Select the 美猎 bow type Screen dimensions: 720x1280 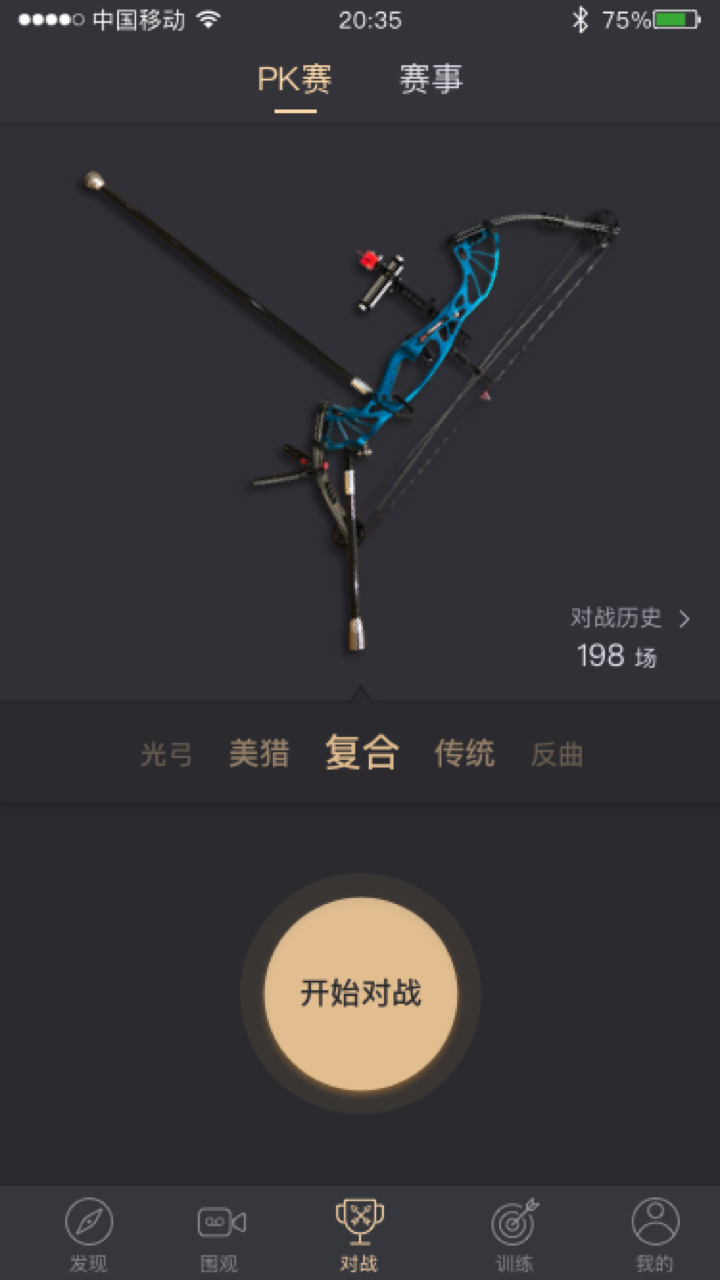click(x=259, y=753)
